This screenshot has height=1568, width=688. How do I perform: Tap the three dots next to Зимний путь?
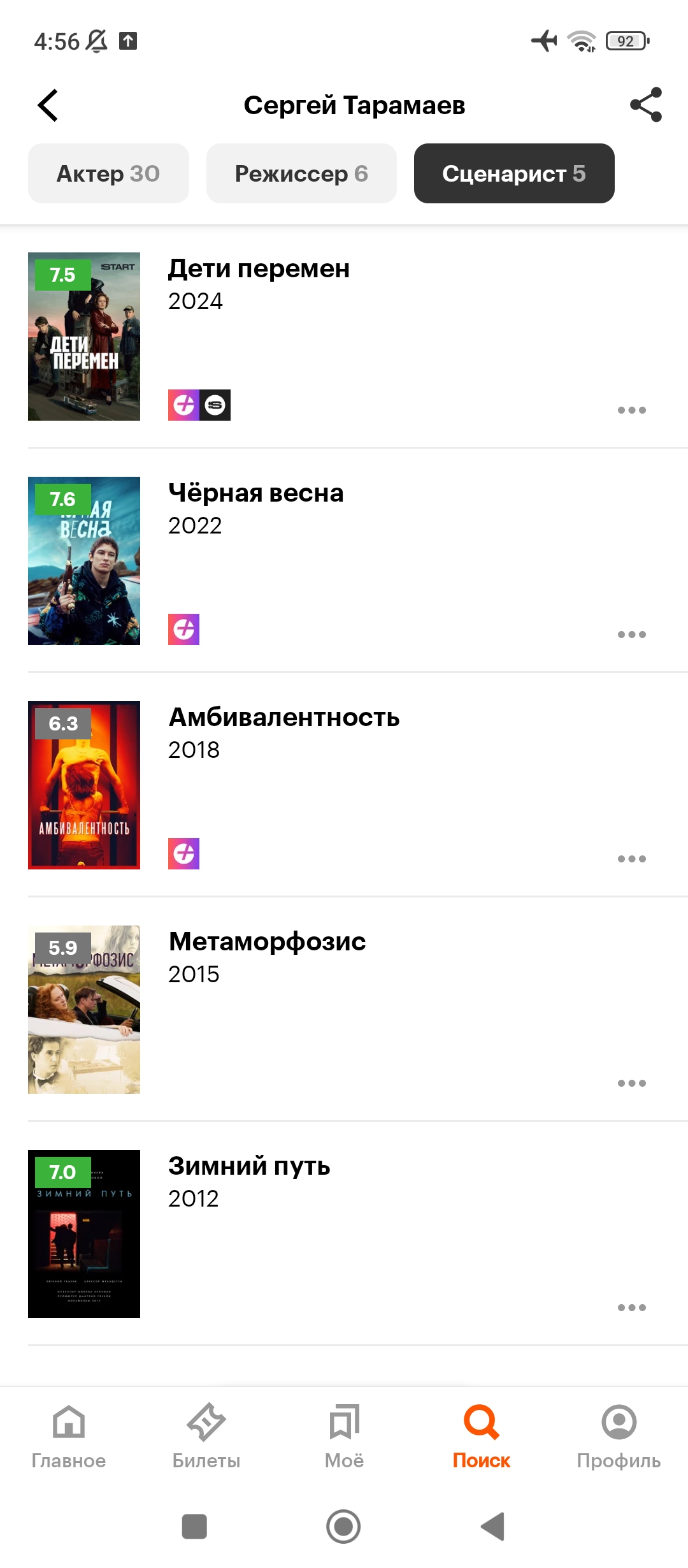[x=632, y=1307]
